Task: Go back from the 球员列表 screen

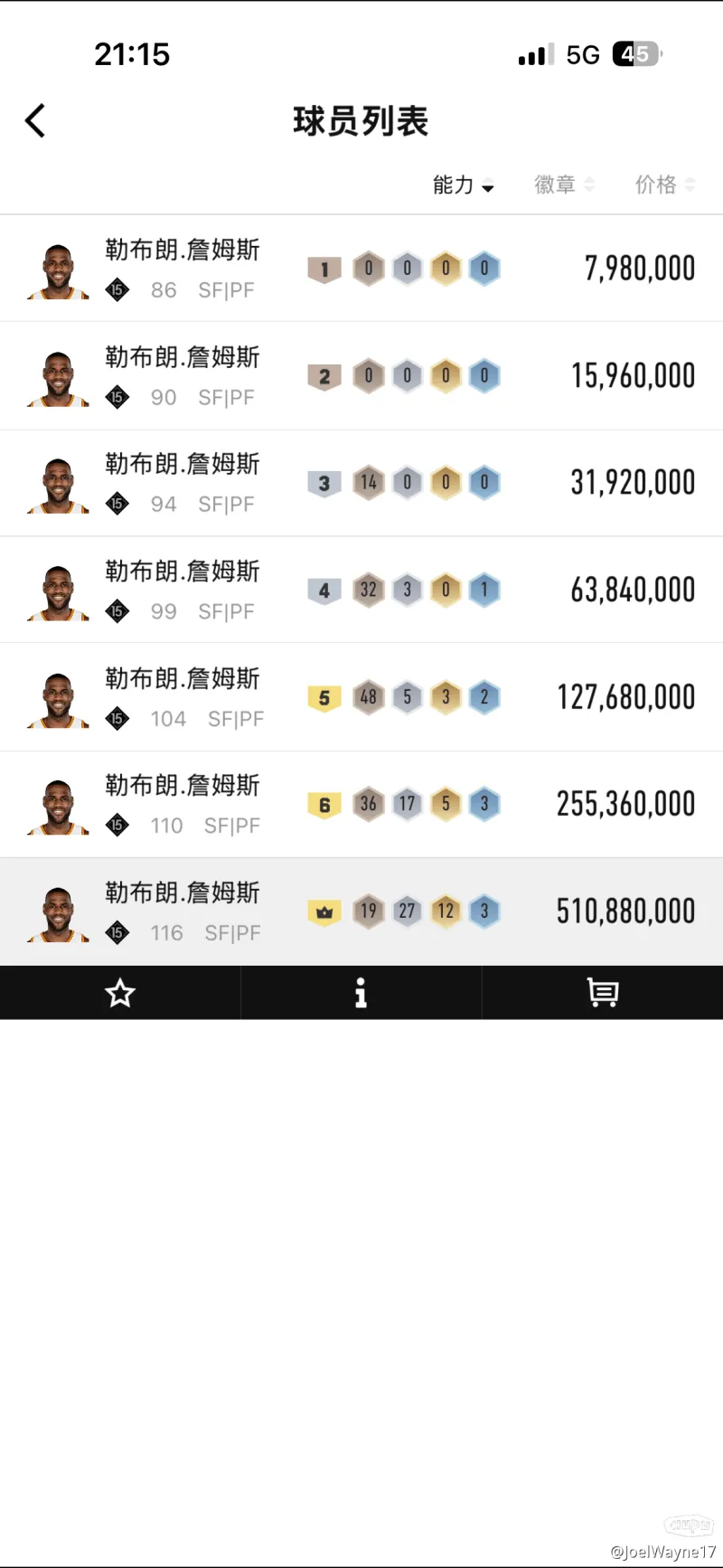Action: 35,120
